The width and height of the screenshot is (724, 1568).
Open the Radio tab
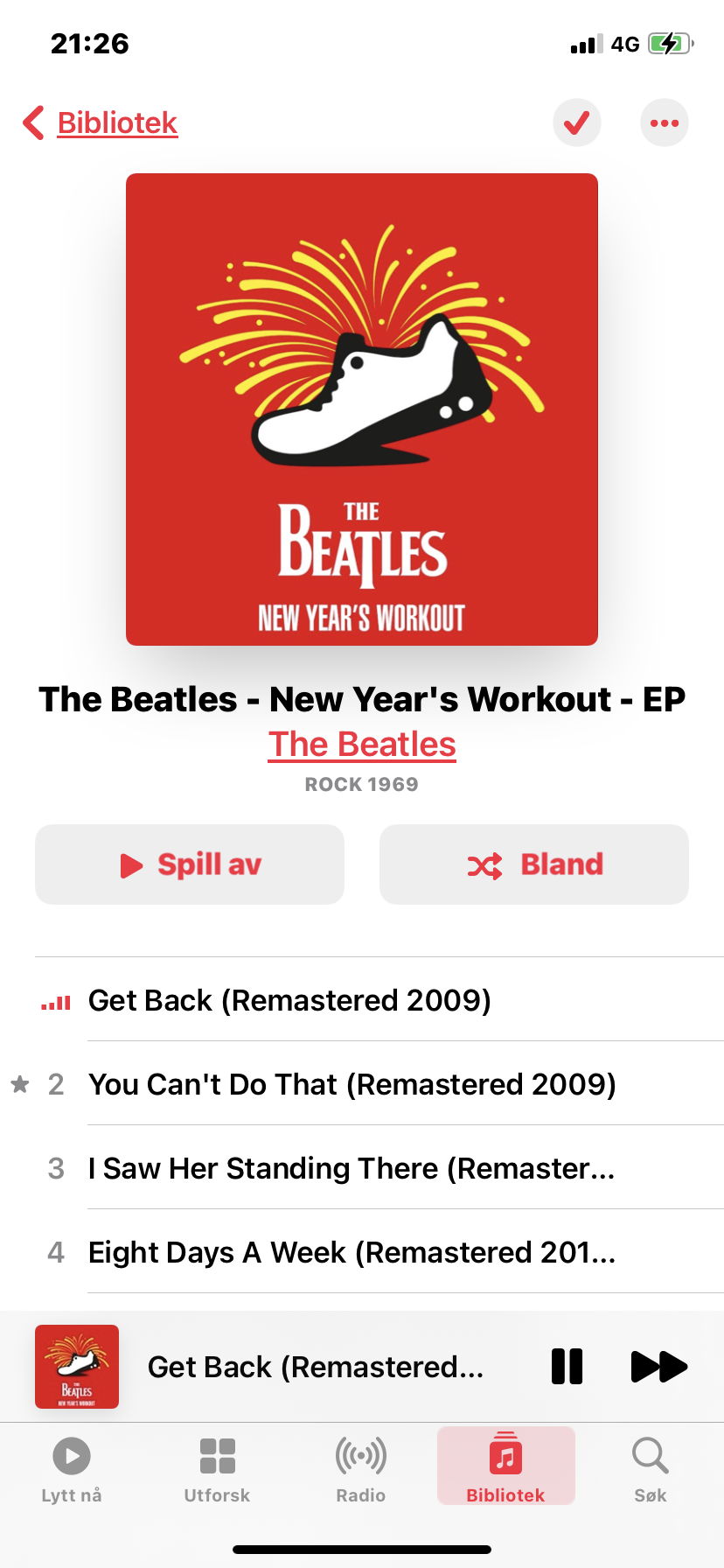click(x=361, y=1468)
